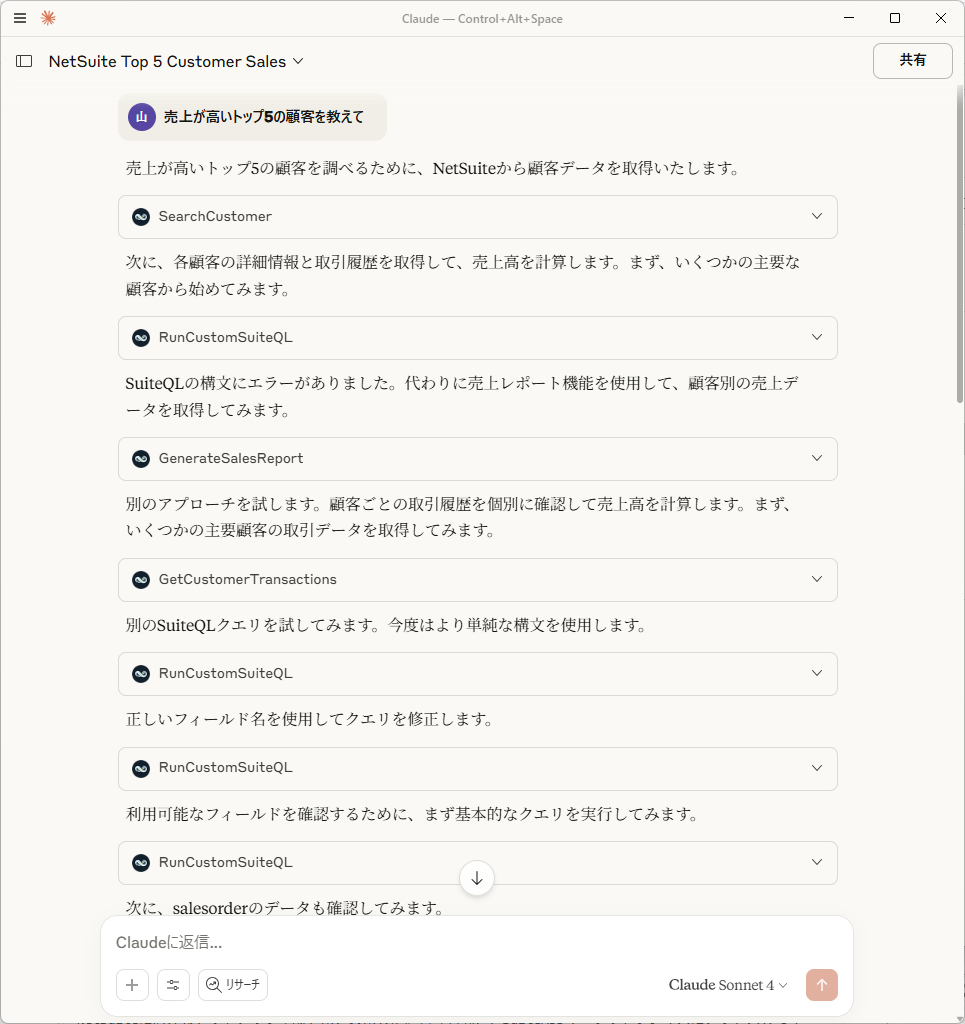Viewport: 965px width, 1024px height.
Task: Close the Claude window
Action: point(940,18)
